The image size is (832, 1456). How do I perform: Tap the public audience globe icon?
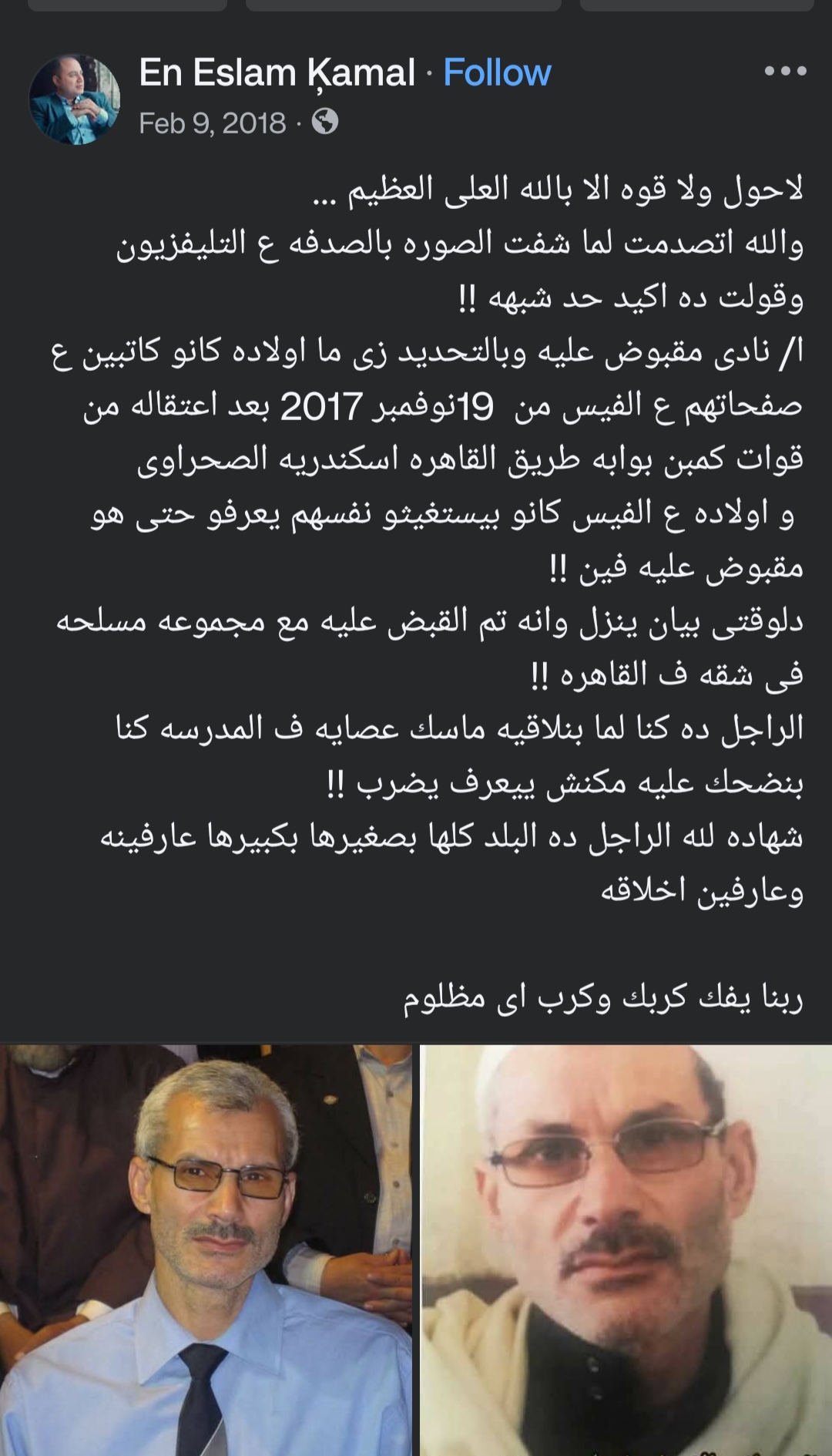(x=325, y=122)
